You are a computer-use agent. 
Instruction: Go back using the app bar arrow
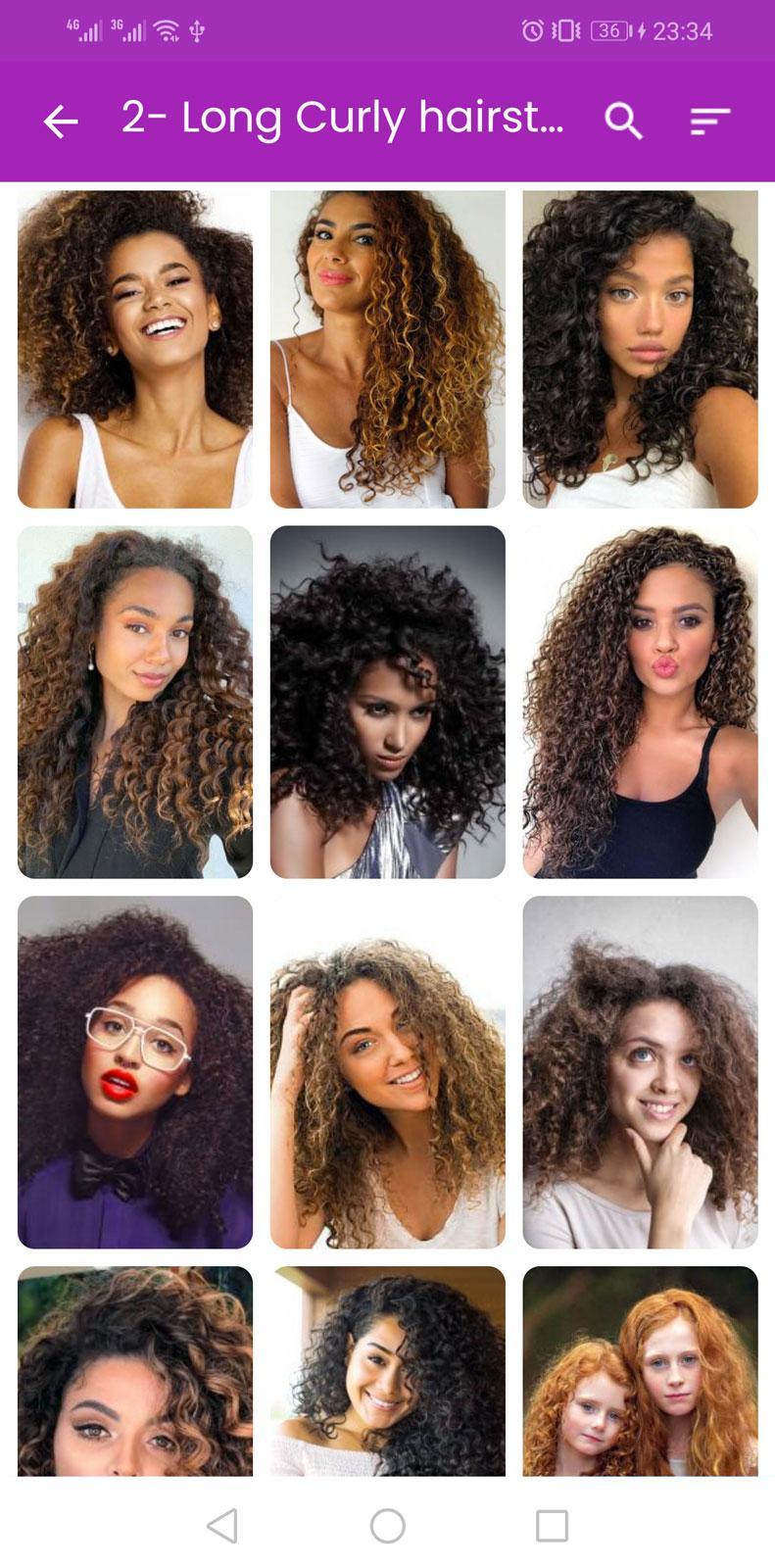click(61, 121)
